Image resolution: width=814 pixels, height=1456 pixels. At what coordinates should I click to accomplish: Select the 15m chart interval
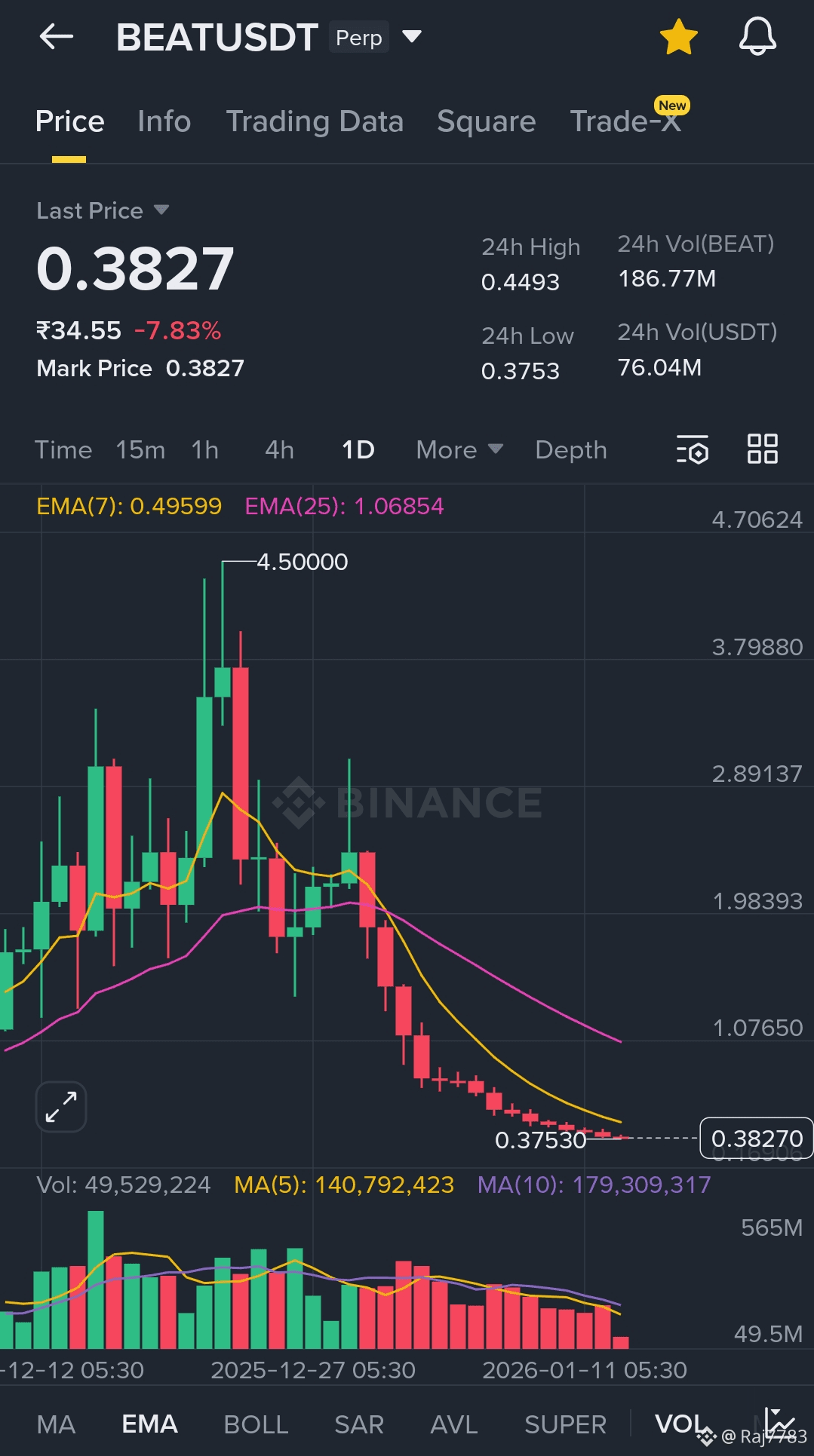click(x=140, y=450)
